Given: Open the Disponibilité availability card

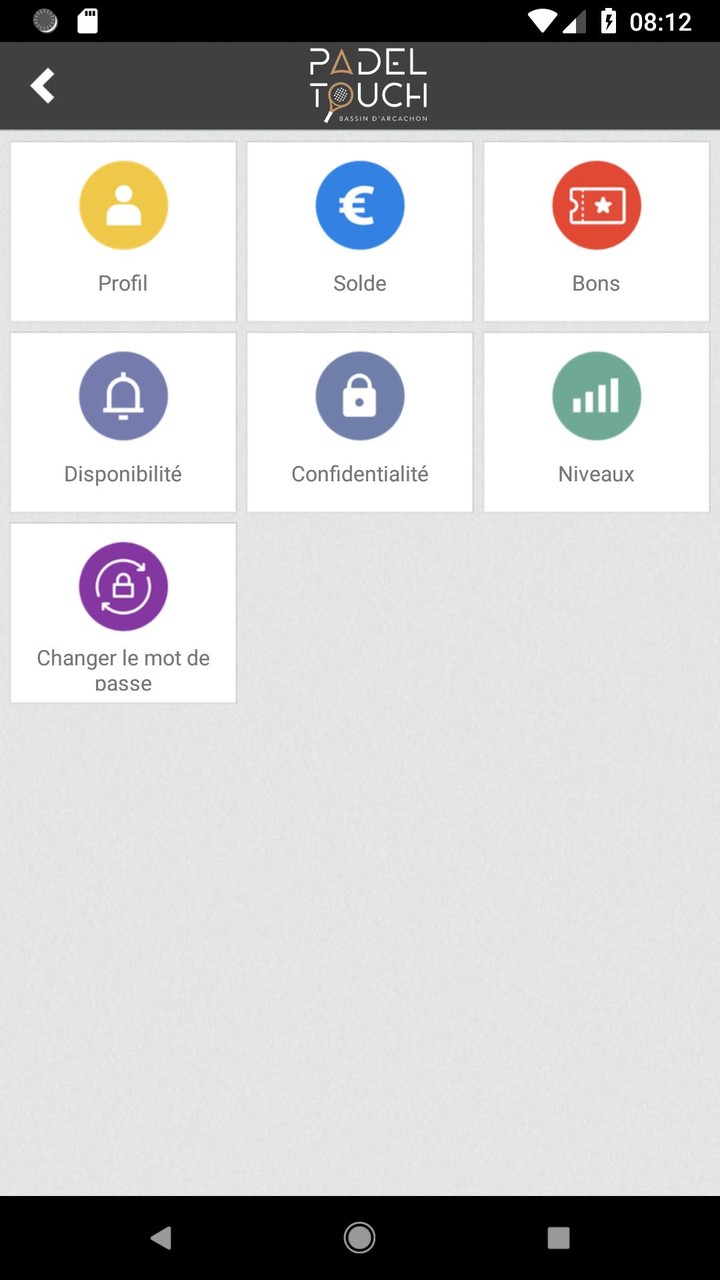Looking at the screenshot, I should 123,421.
